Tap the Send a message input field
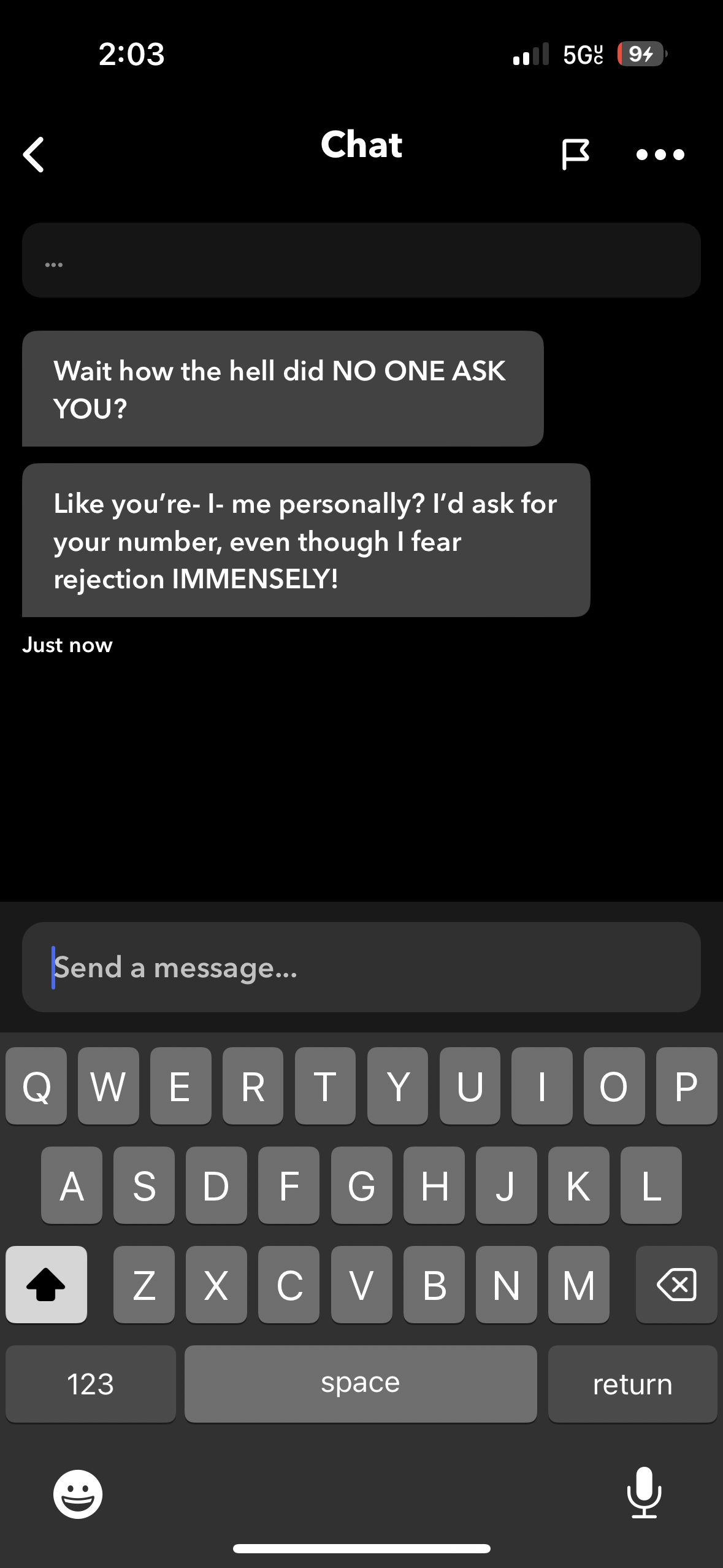723x1568 pixels. pyautogui.click(x=361, y=968)
